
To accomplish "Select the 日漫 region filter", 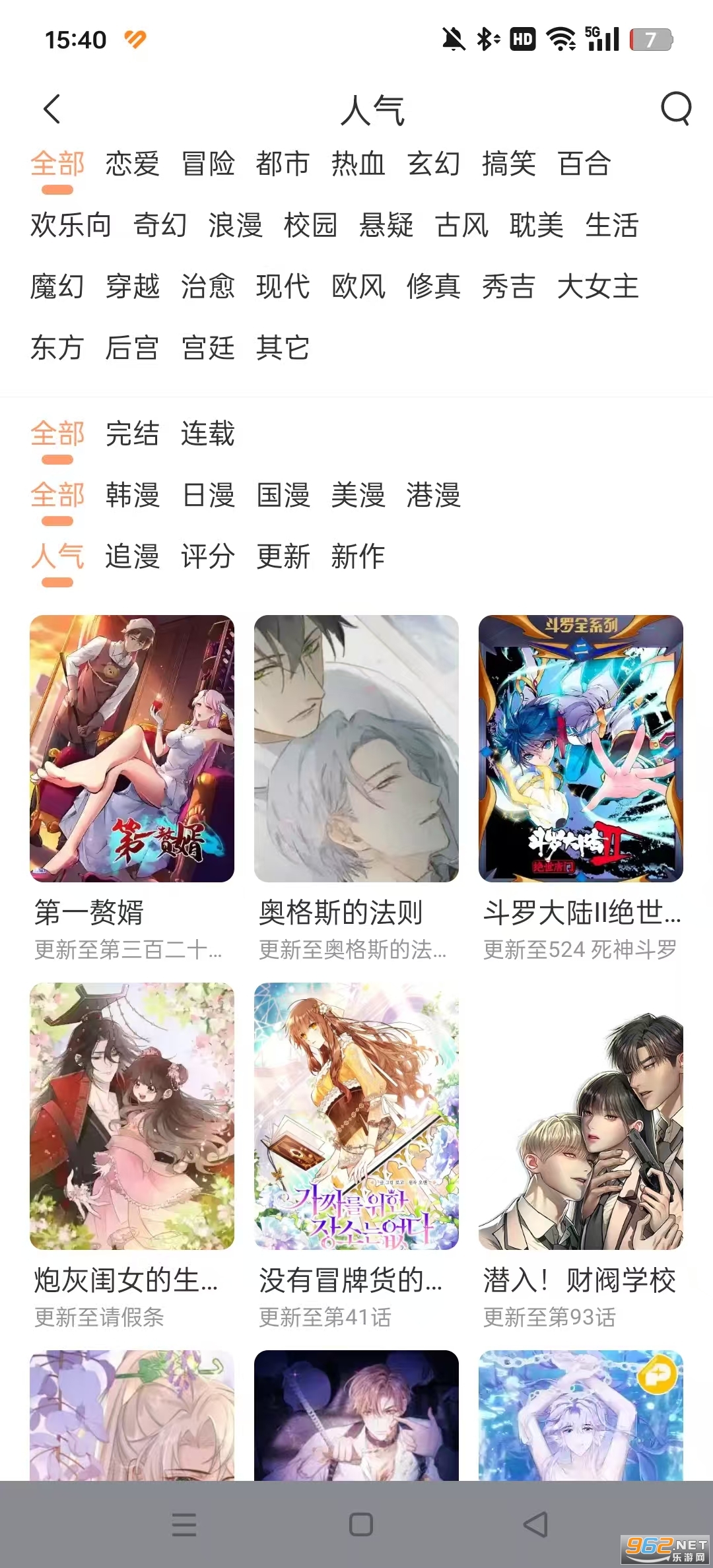I will click(207, 496).
